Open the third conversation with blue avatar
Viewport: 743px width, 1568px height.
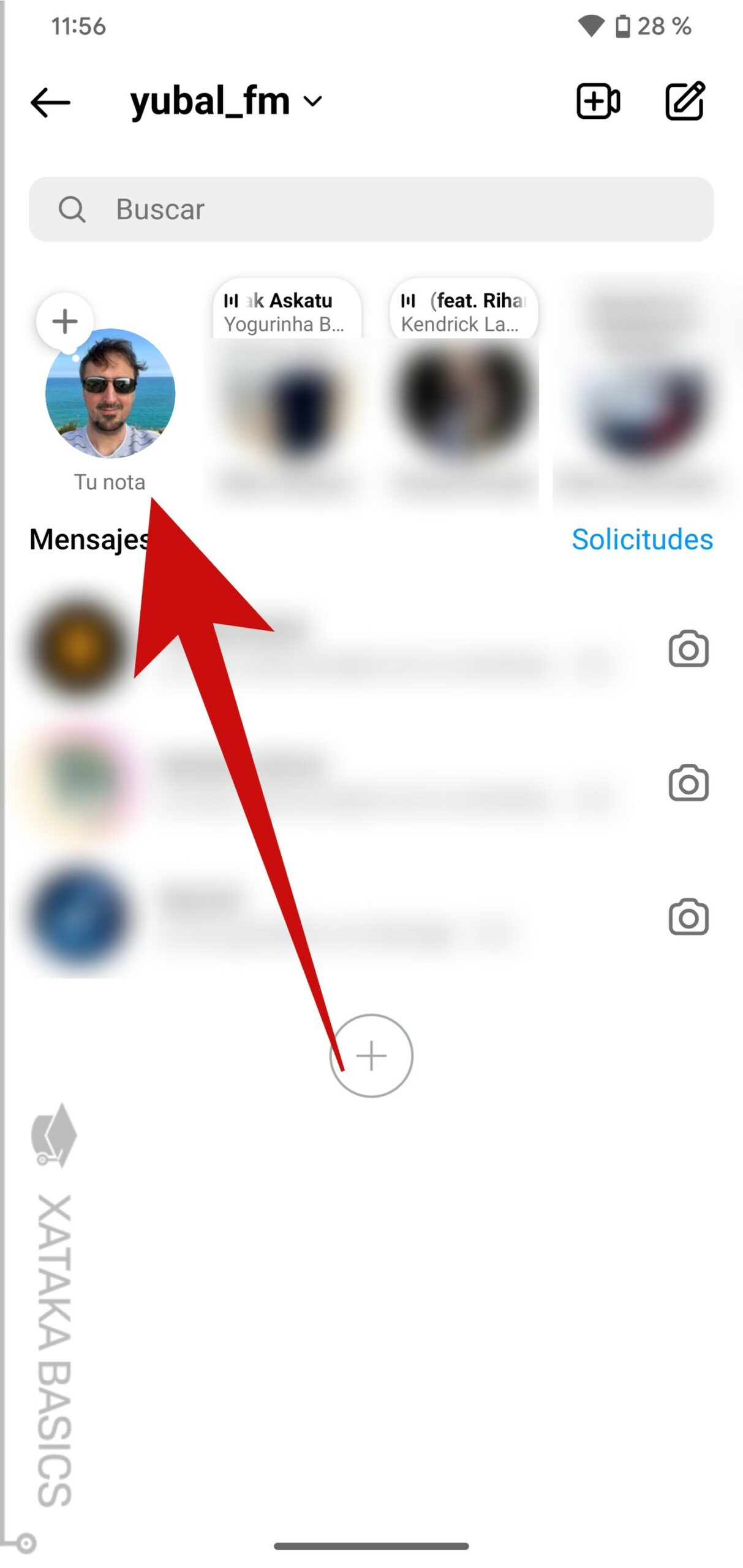click(343, 917)
